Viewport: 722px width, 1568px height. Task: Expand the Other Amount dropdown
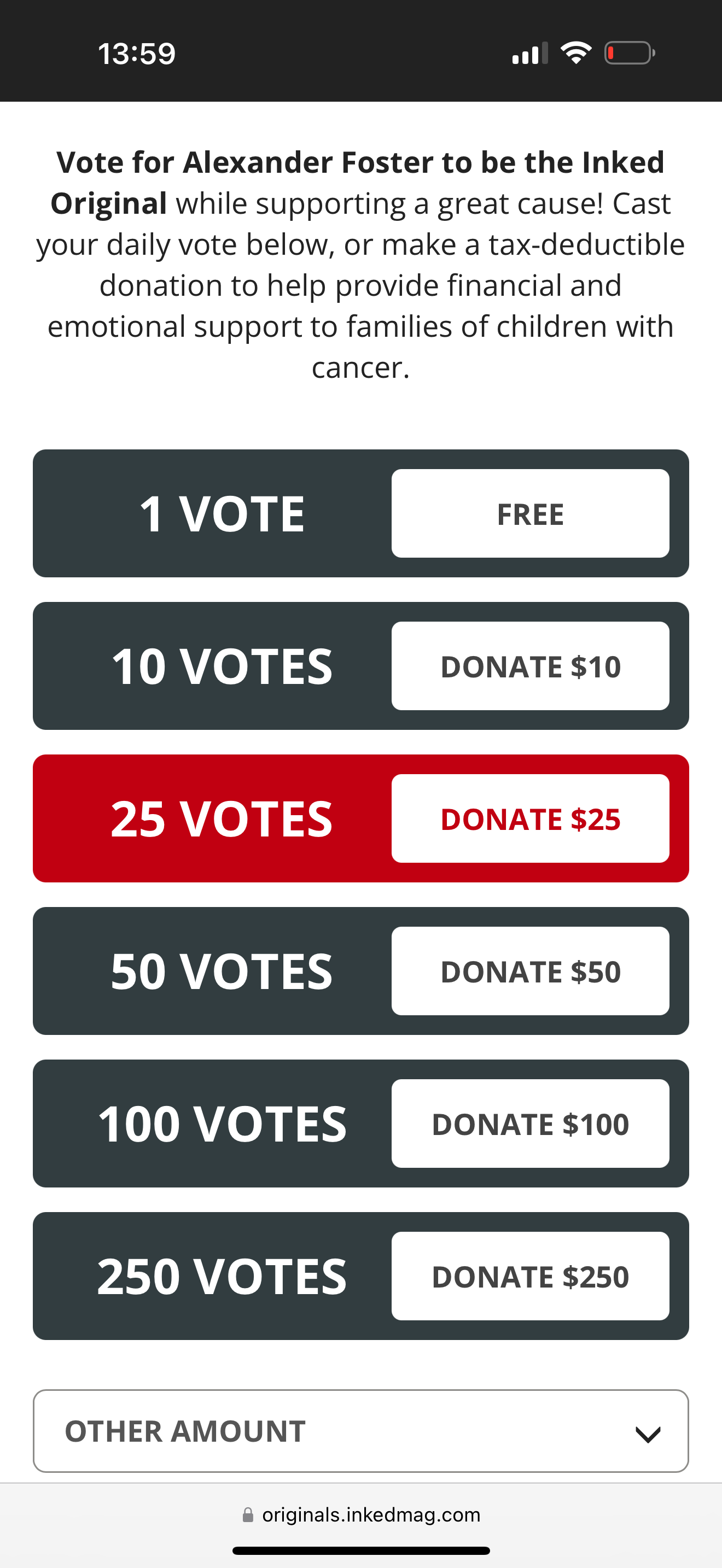pyautogui.click(x=360, y=1430)
